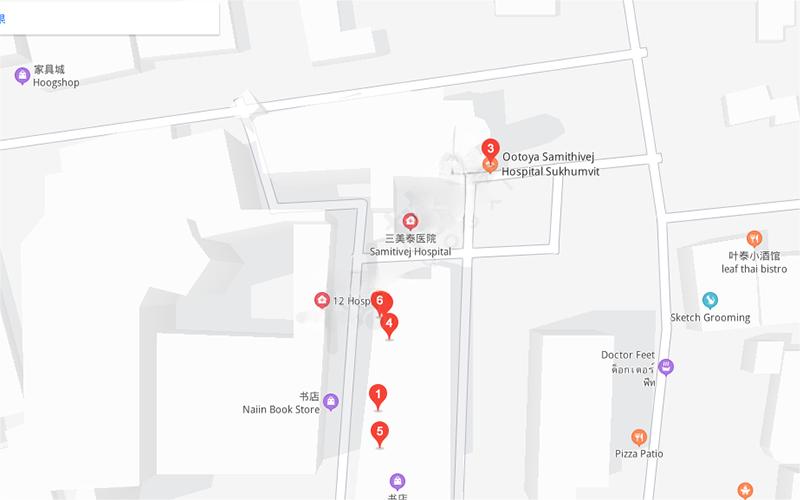Open the Doctor Feet marker

tap(666, 367)
